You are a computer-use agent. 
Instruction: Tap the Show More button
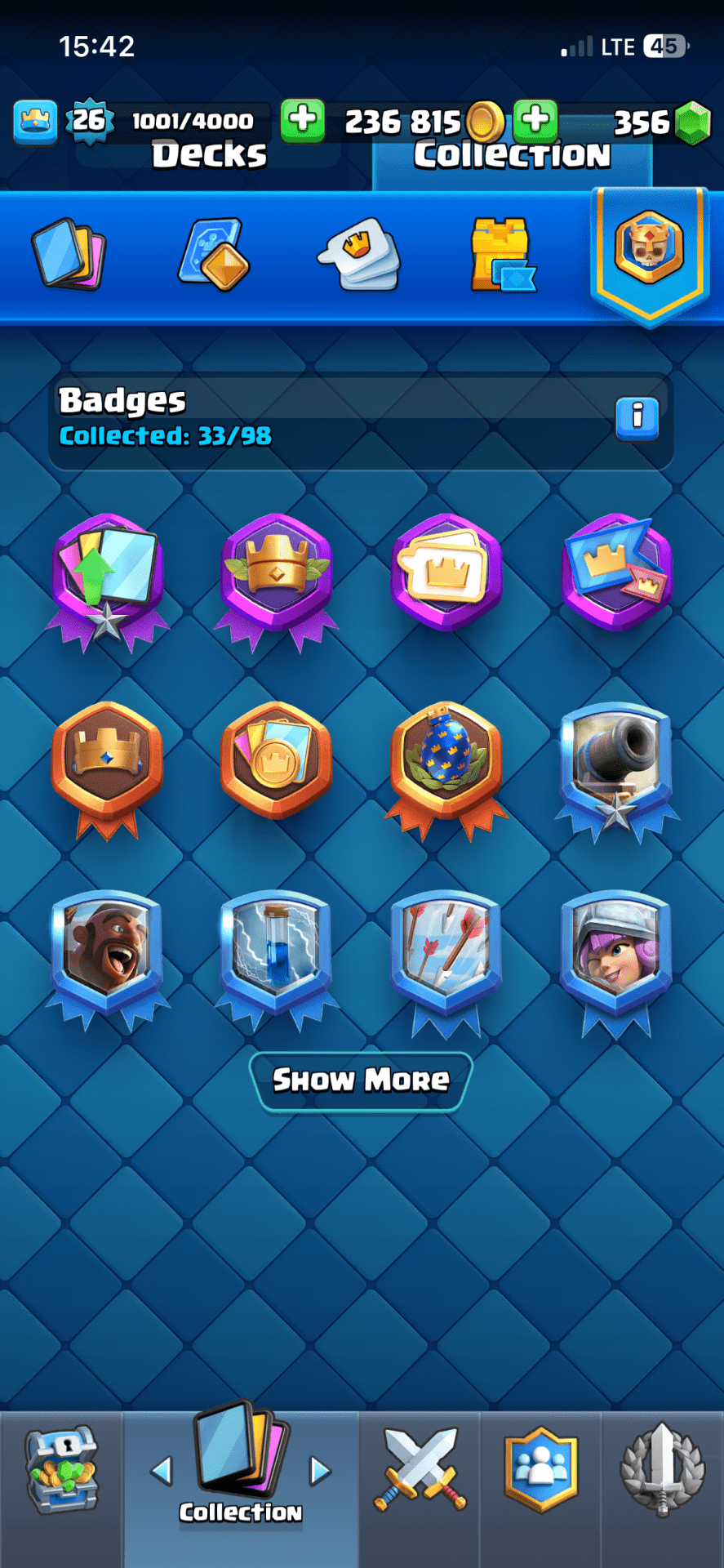click(x=361, y=1080)
